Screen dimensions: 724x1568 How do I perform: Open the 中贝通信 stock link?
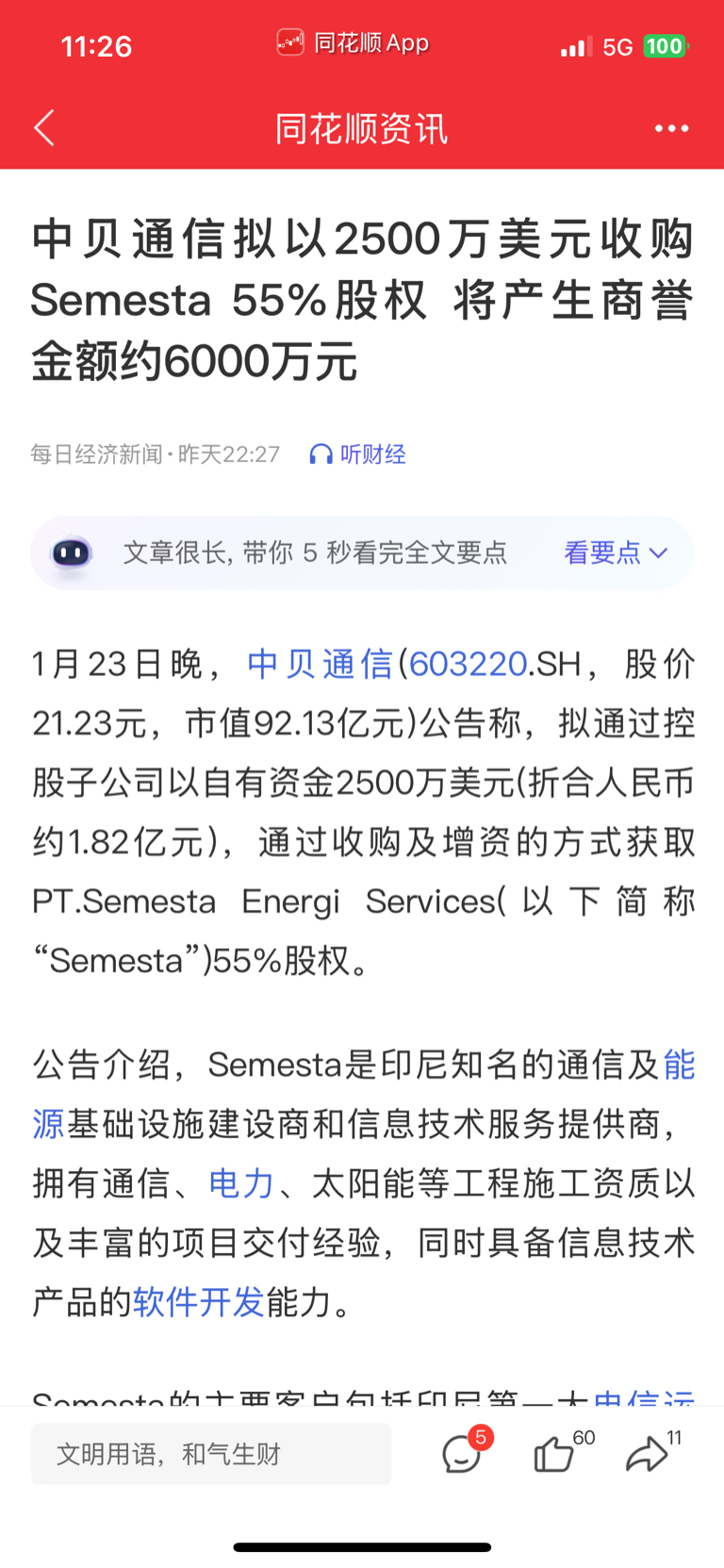tap(321, 664)
